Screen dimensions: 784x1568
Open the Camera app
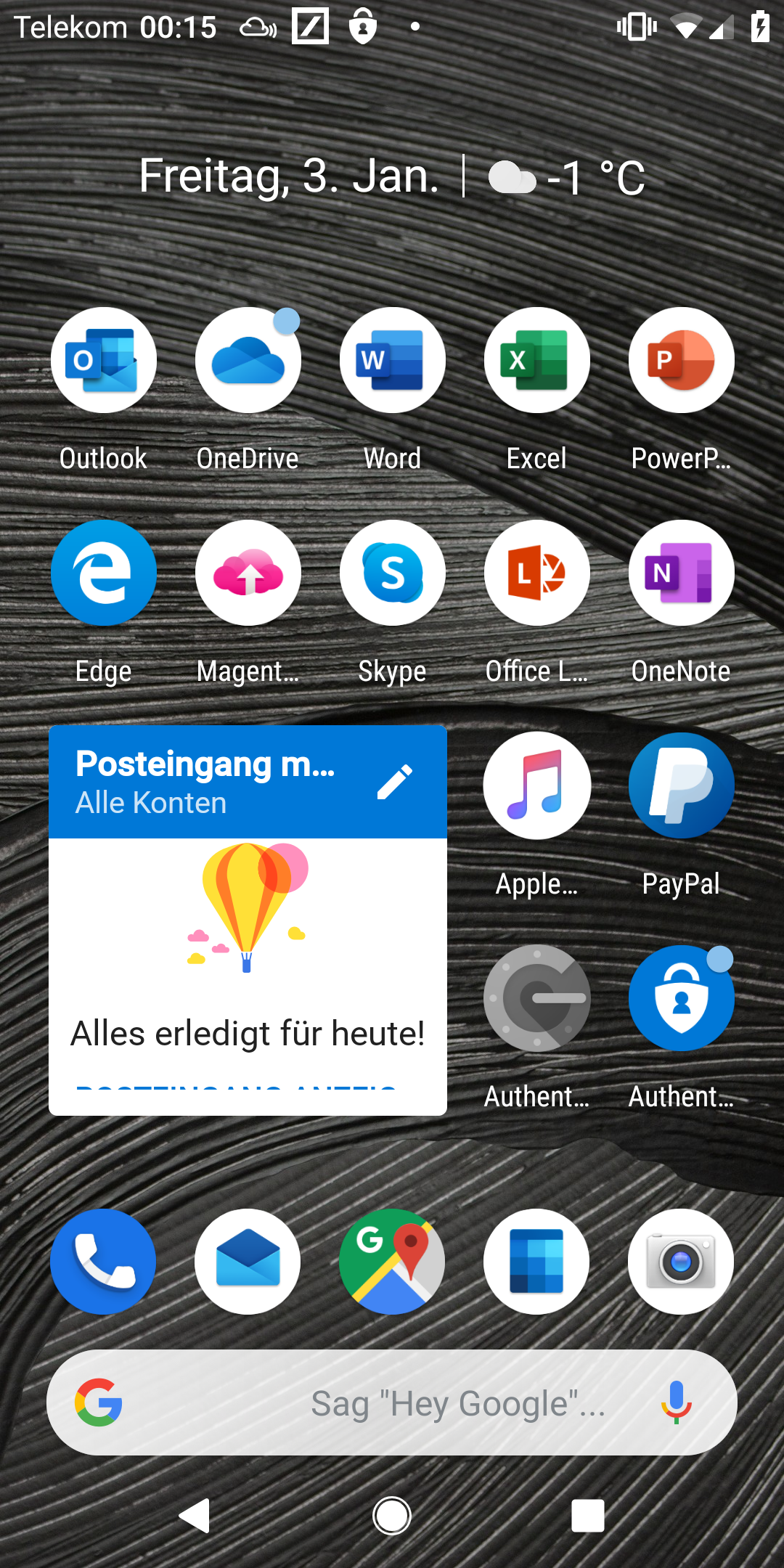[681, 1262]
